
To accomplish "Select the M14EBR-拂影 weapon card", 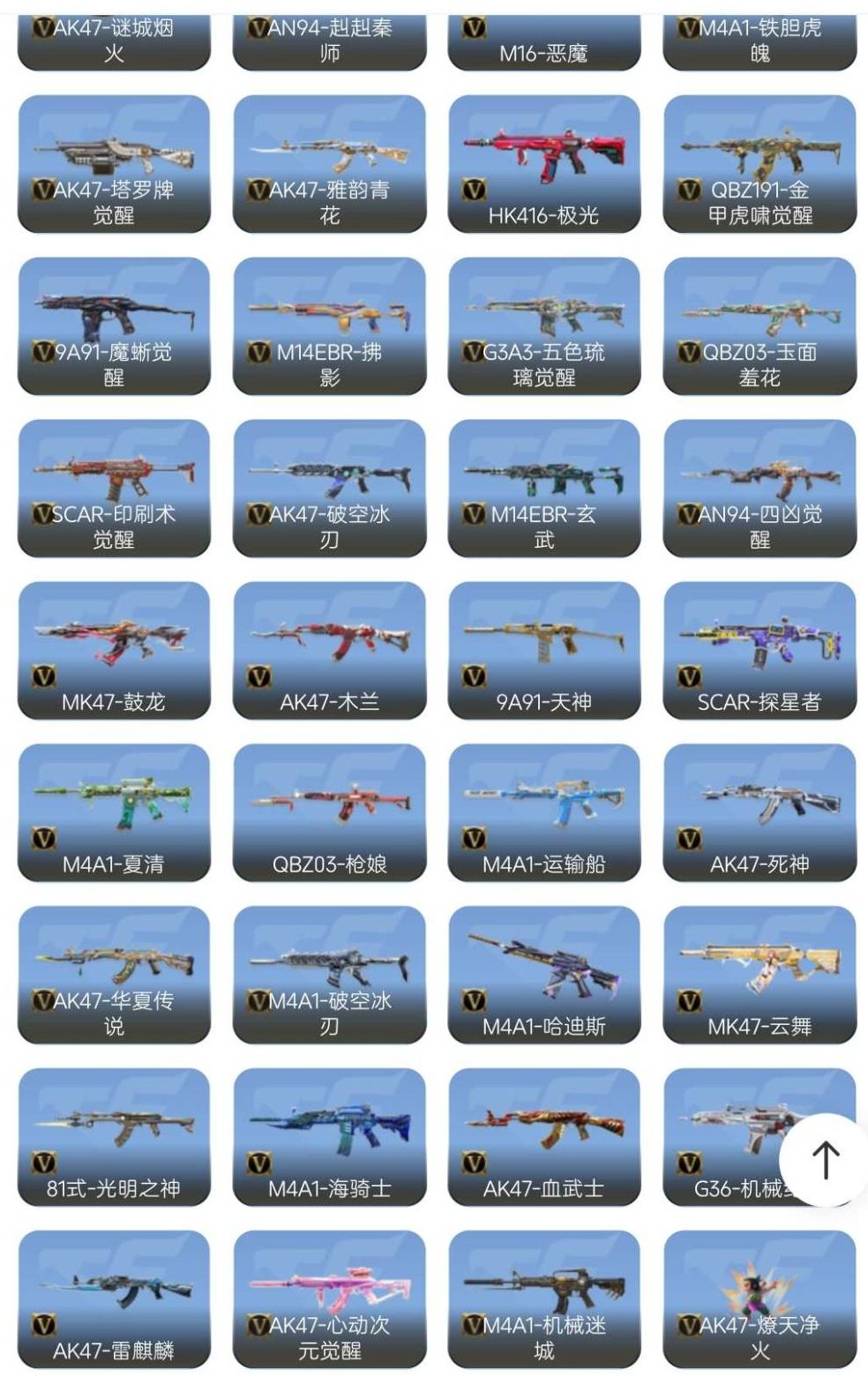I will click(329, 326).
